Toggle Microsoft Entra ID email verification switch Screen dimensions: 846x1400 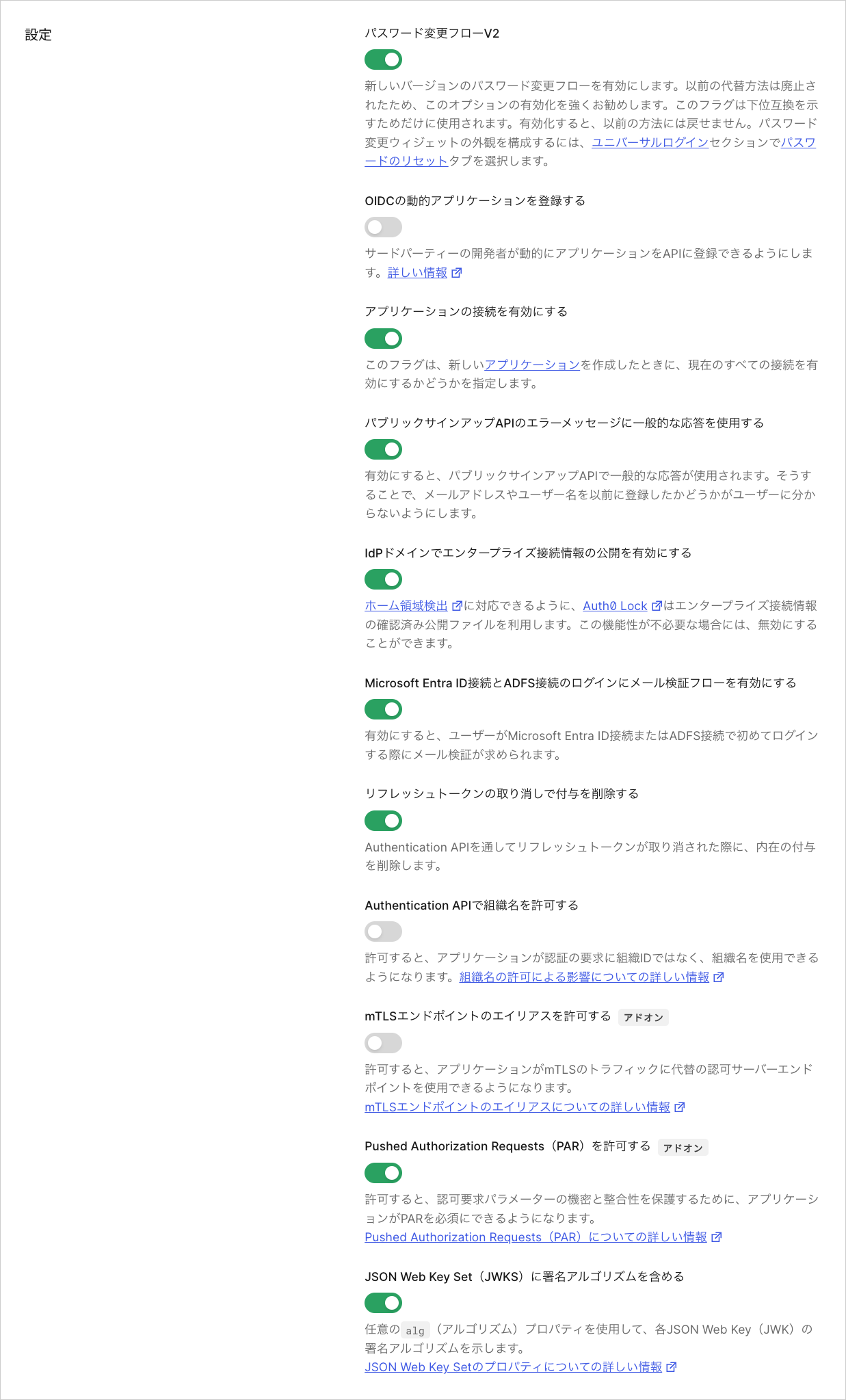pyautogui.click(x=383, y=709)
